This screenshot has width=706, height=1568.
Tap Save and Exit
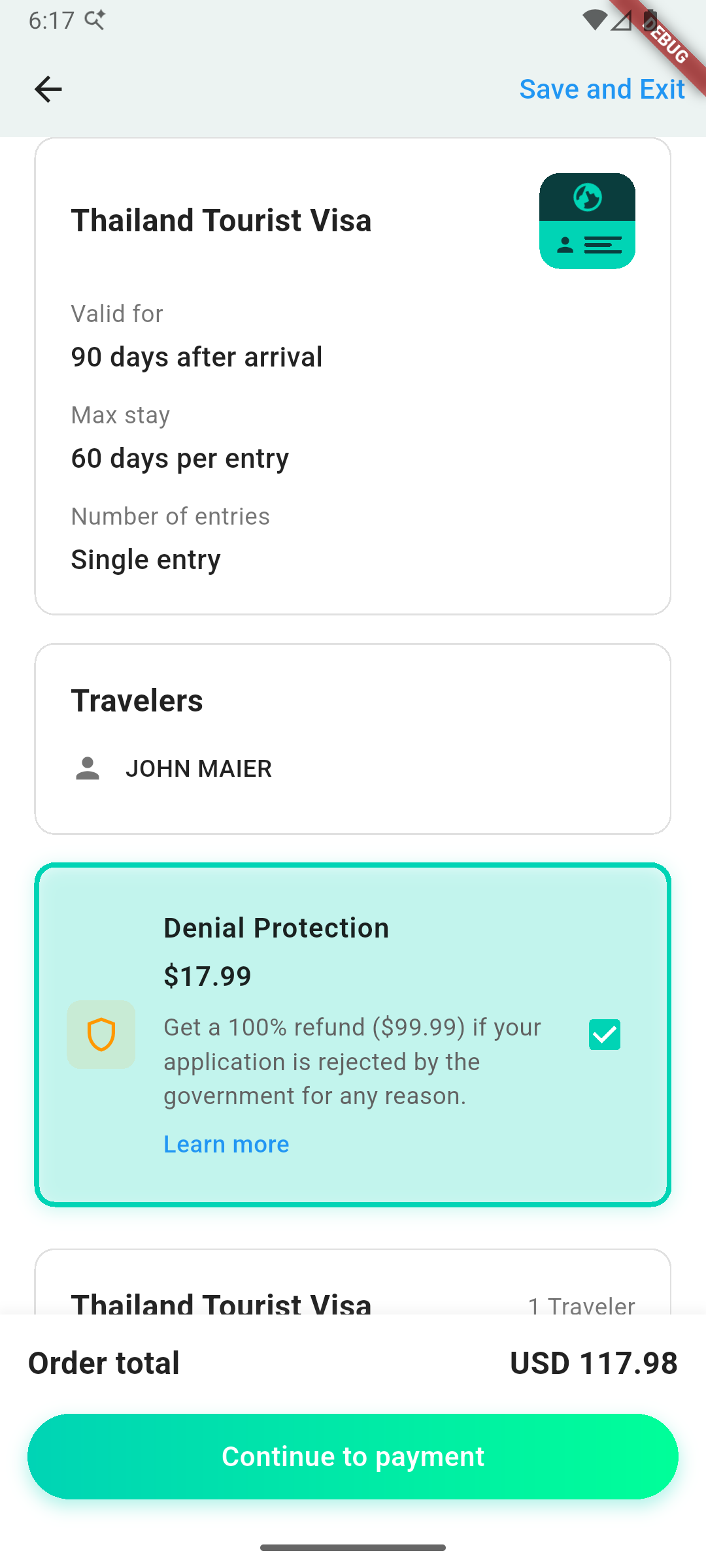click(x=601, y=89)
